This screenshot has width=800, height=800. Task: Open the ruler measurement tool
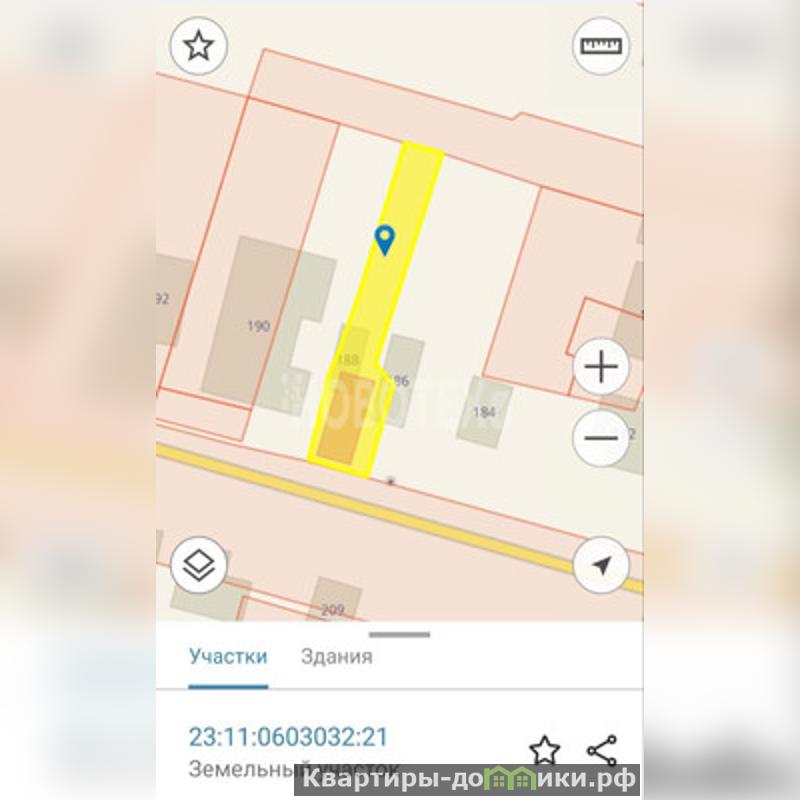601,46
